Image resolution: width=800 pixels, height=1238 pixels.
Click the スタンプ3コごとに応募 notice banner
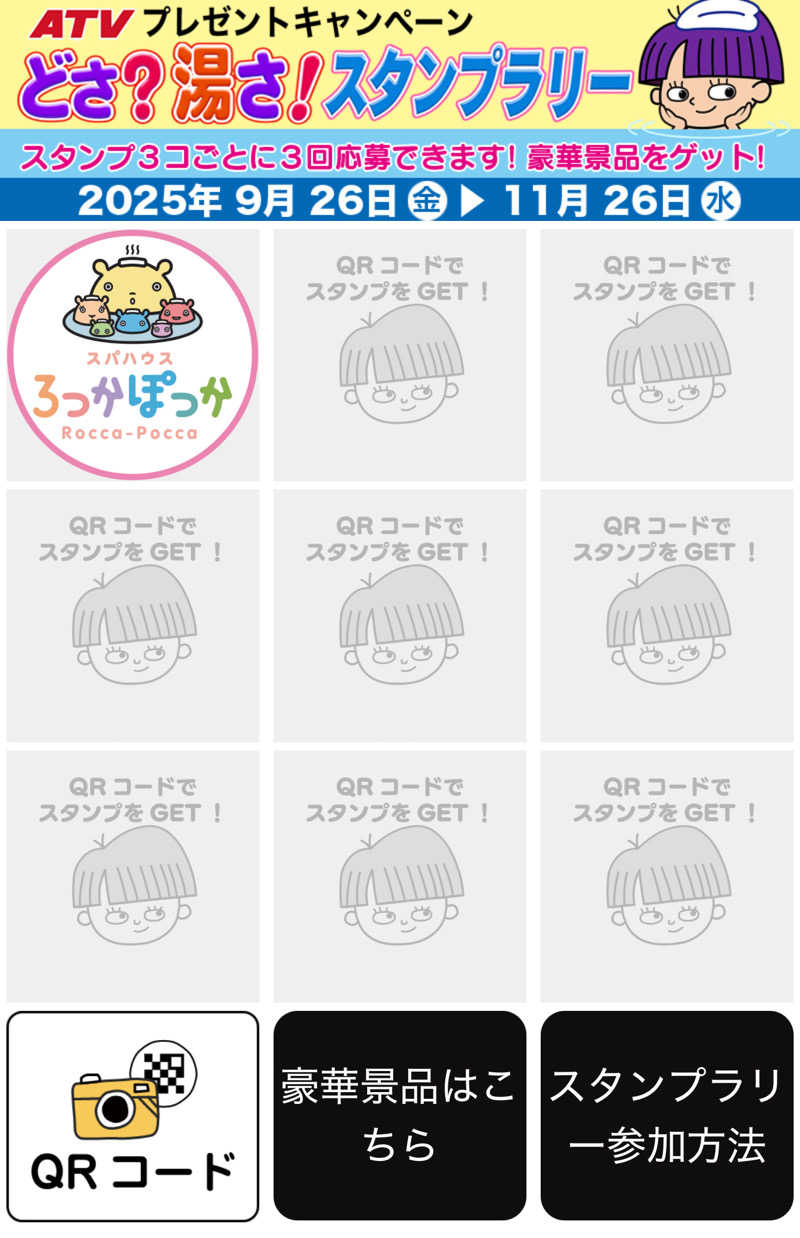(400, 155)
